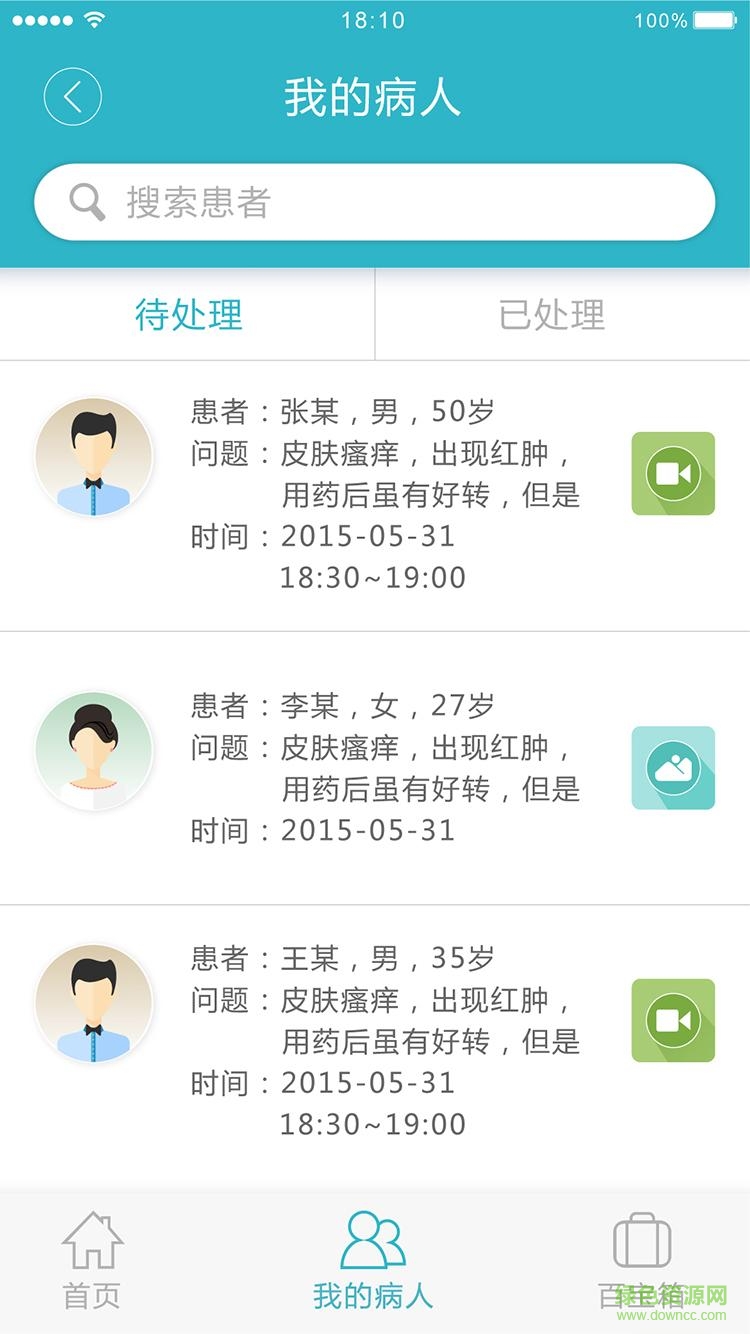The image size is (750, 1334).
Task: Tap the 我的病人 people icon in bottom nav
Action: tap(374, 1237)
